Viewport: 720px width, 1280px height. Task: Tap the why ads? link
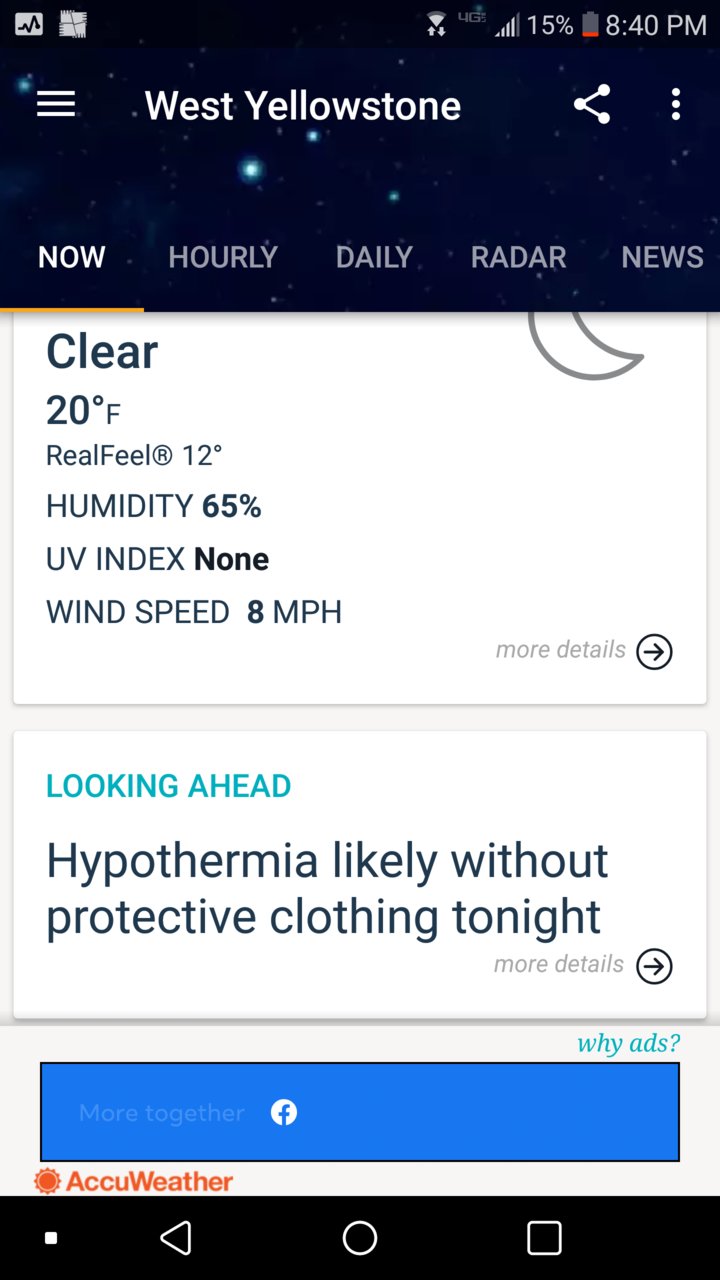(628, 1043)
